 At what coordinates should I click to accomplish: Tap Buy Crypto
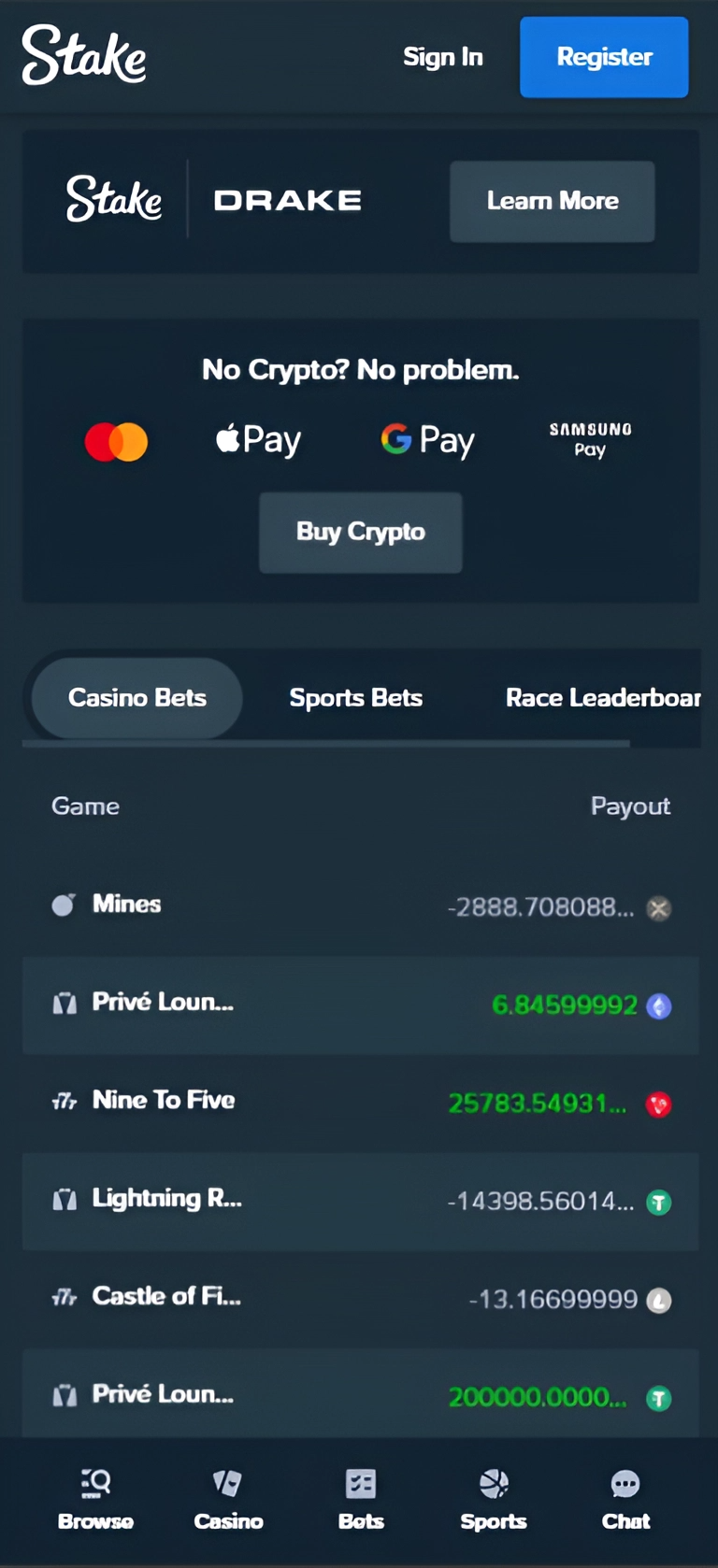point(360,532)
